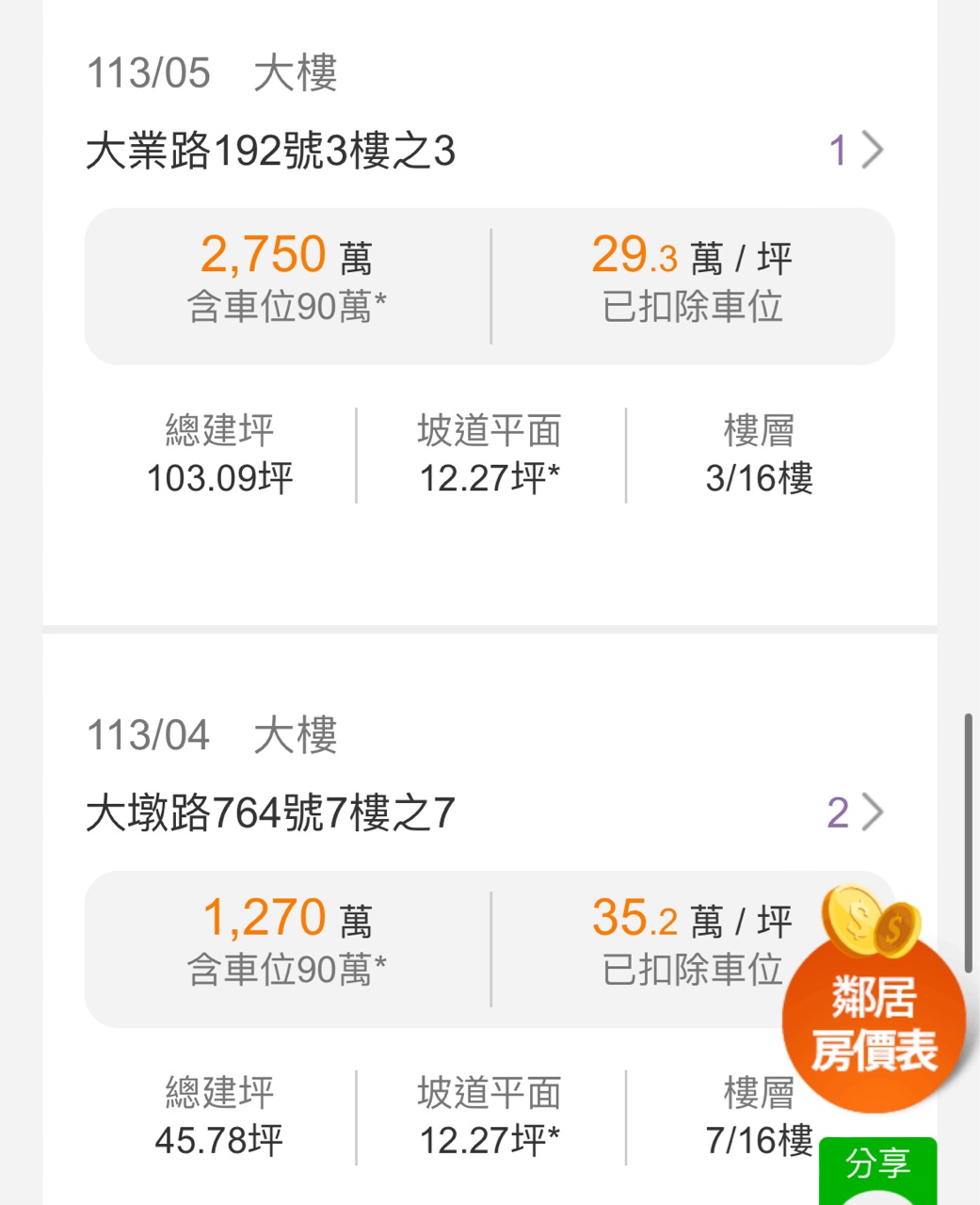Tap the green 分享 share button
This screenshot has height=1205, width=980.
[x=877, y=1165]
